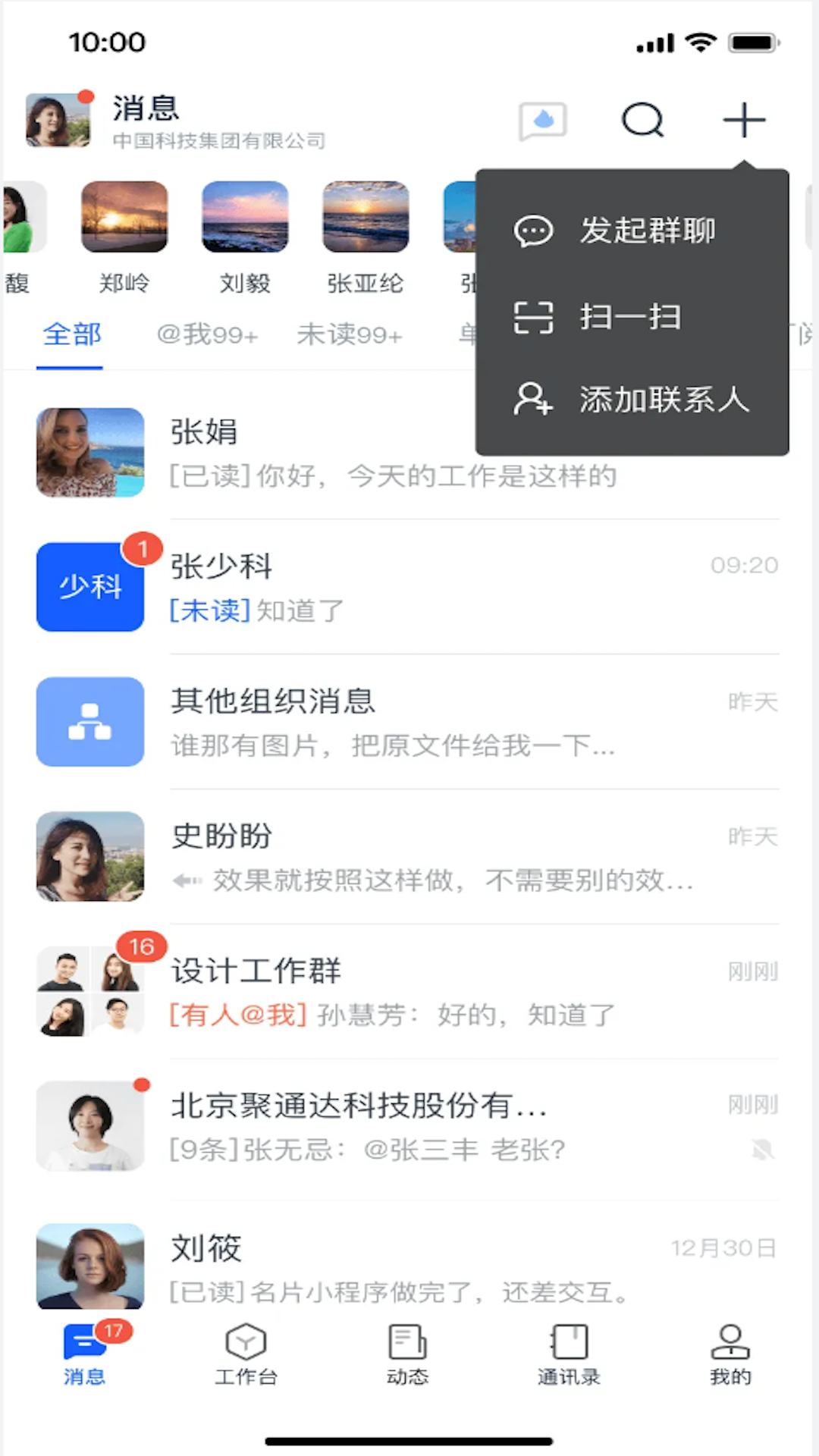819x1456 pixels.
Task: Click the 16 unread badge on 设计工作群
Action: tap(141, 946)
